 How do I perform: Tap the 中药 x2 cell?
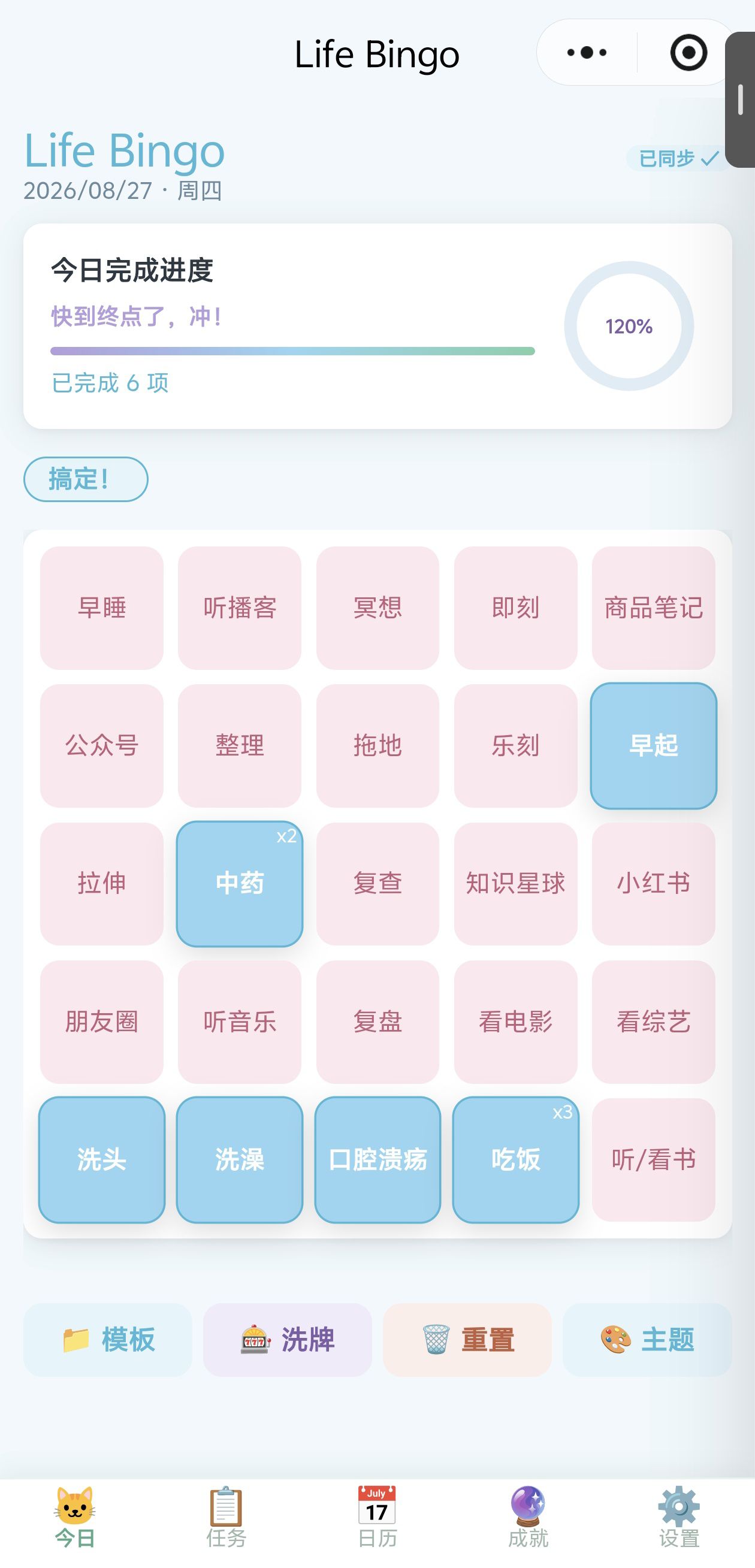point(239,884)
